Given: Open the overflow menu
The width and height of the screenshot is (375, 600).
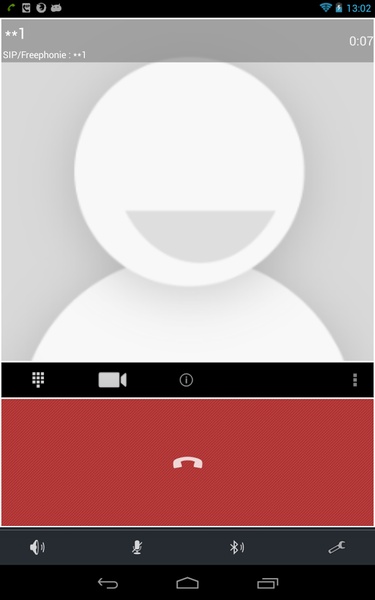Looking at the screenshot, I should coord(355,380).
